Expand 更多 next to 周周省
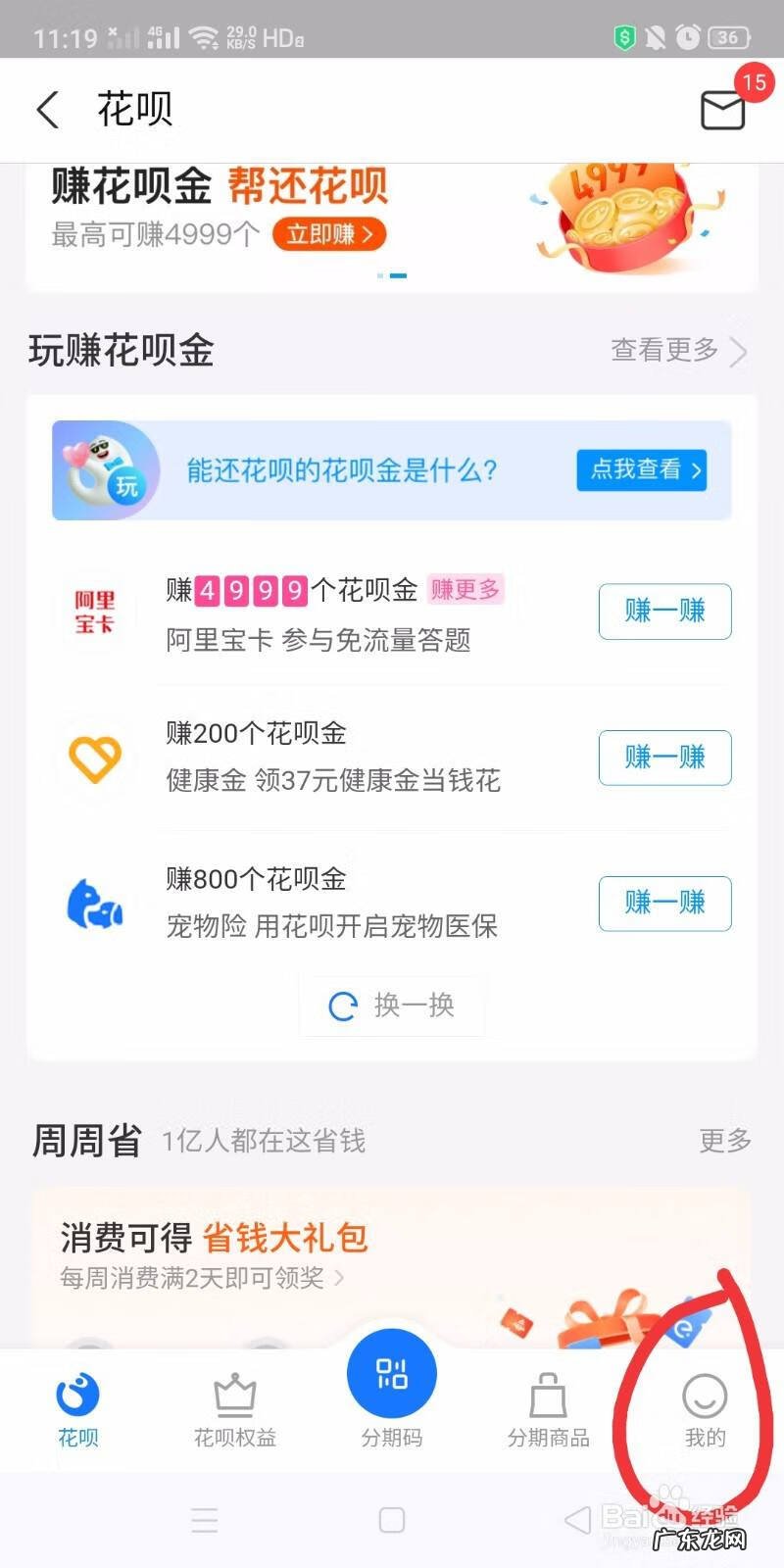The height and width of the screenshot is (1568, 784). 724,1140
